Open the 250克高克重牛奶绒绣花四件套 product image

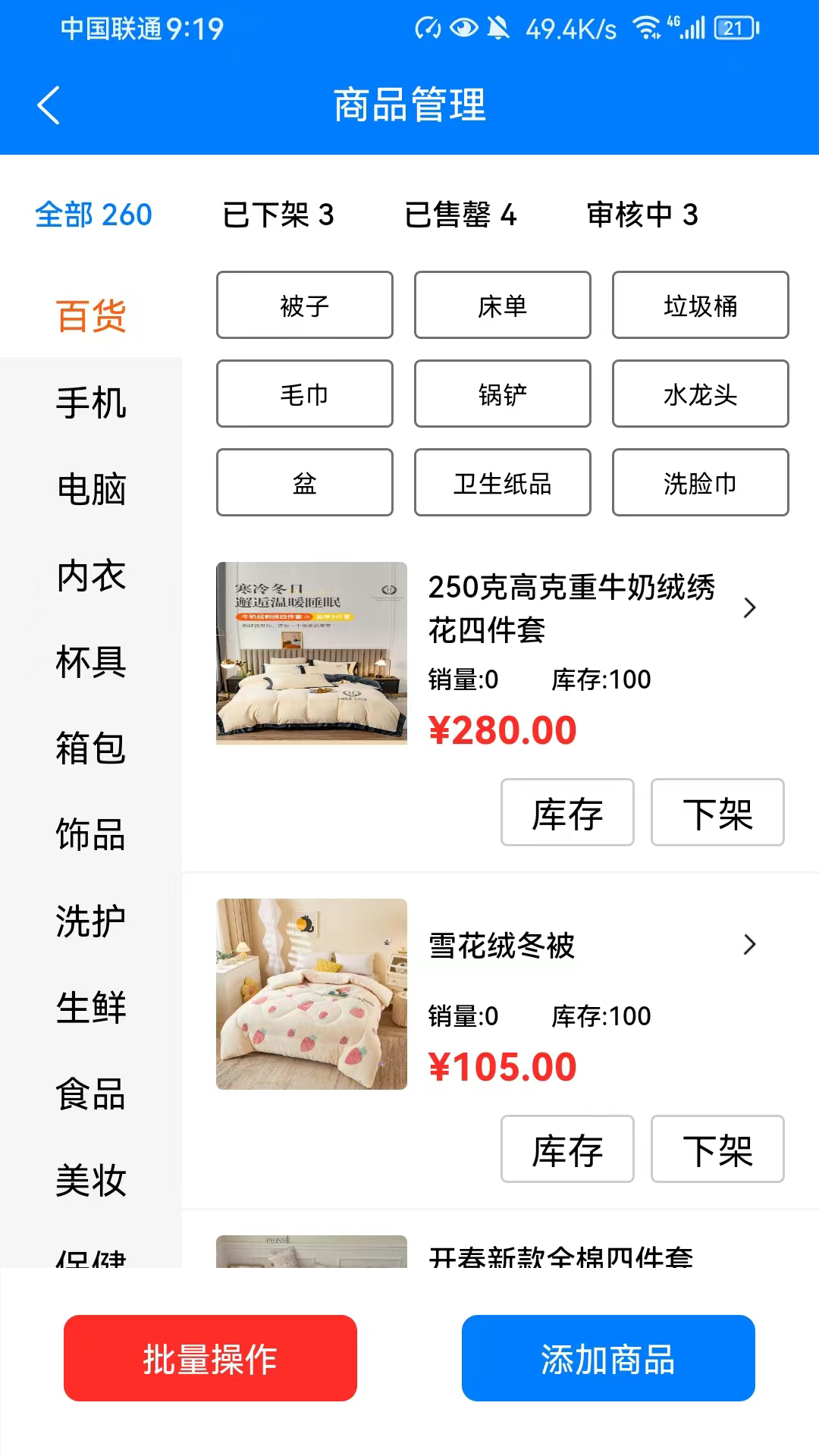311,653
